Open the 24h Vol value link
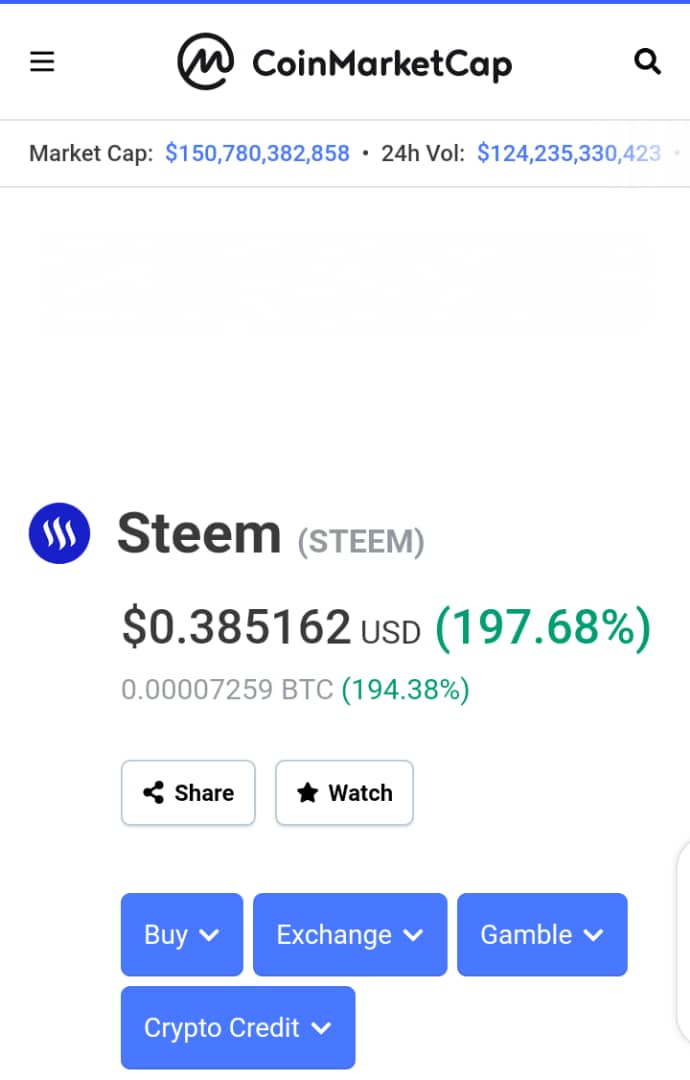The height and width of the screenshot is (1080, 690). tap(568, 153)
